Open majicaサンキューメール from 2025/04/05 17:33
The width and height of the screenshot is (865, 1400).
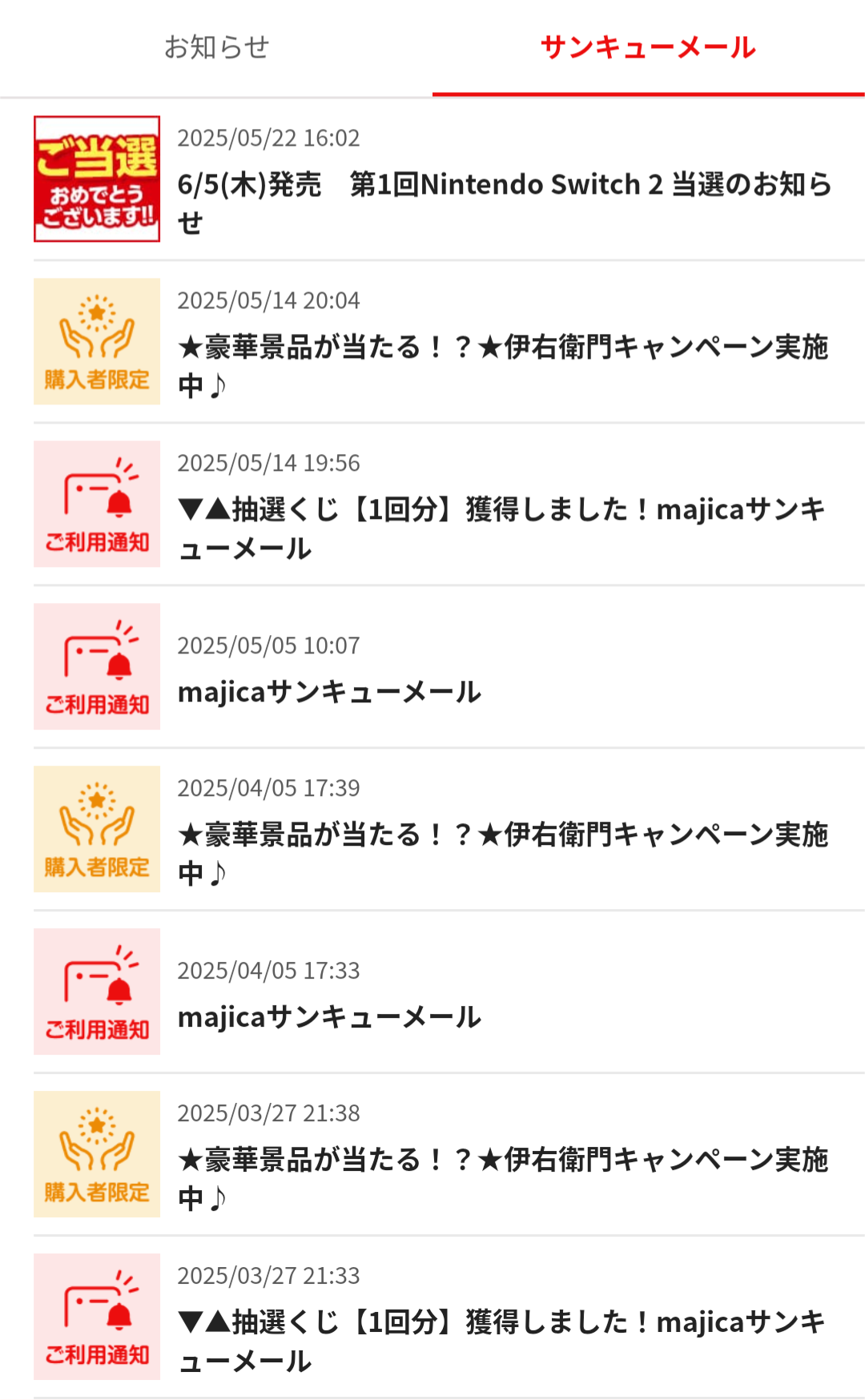(x=449, y=992)
